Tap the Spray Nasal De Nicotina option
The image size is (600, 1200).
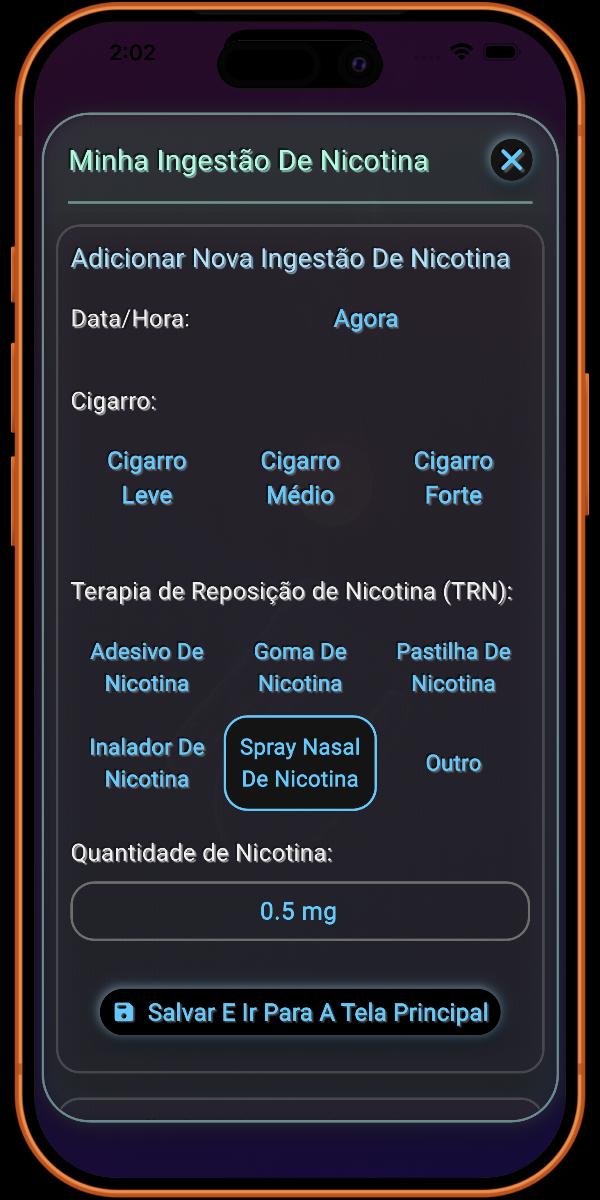pyautogui.click(x=300, y=763)
